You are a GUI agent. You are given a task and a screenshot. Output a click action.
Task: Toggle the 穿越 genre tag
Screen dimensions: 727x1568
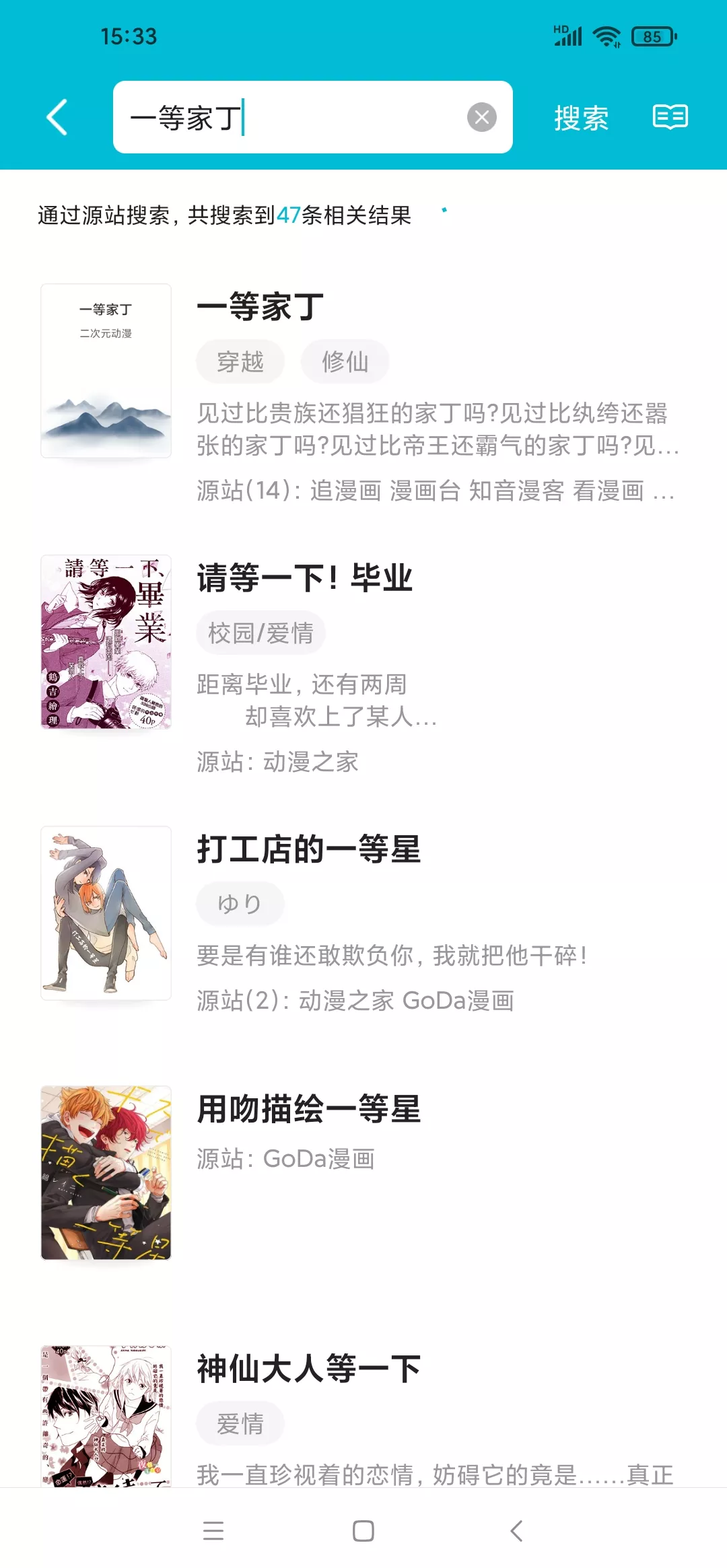point(240,361)
